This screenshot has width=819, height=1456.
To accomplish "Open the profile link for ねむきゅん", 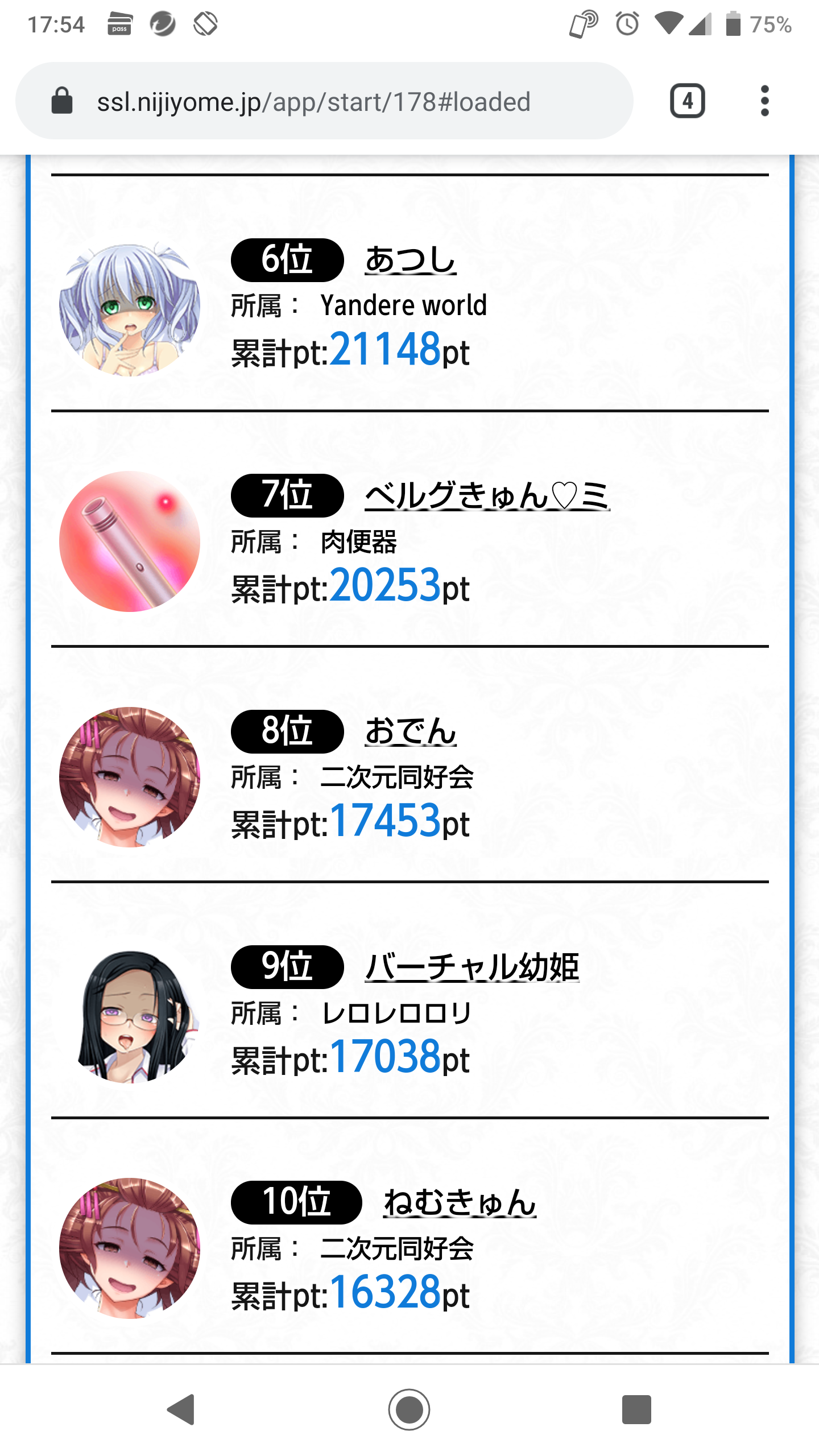I will click(x=460, y=1202).
